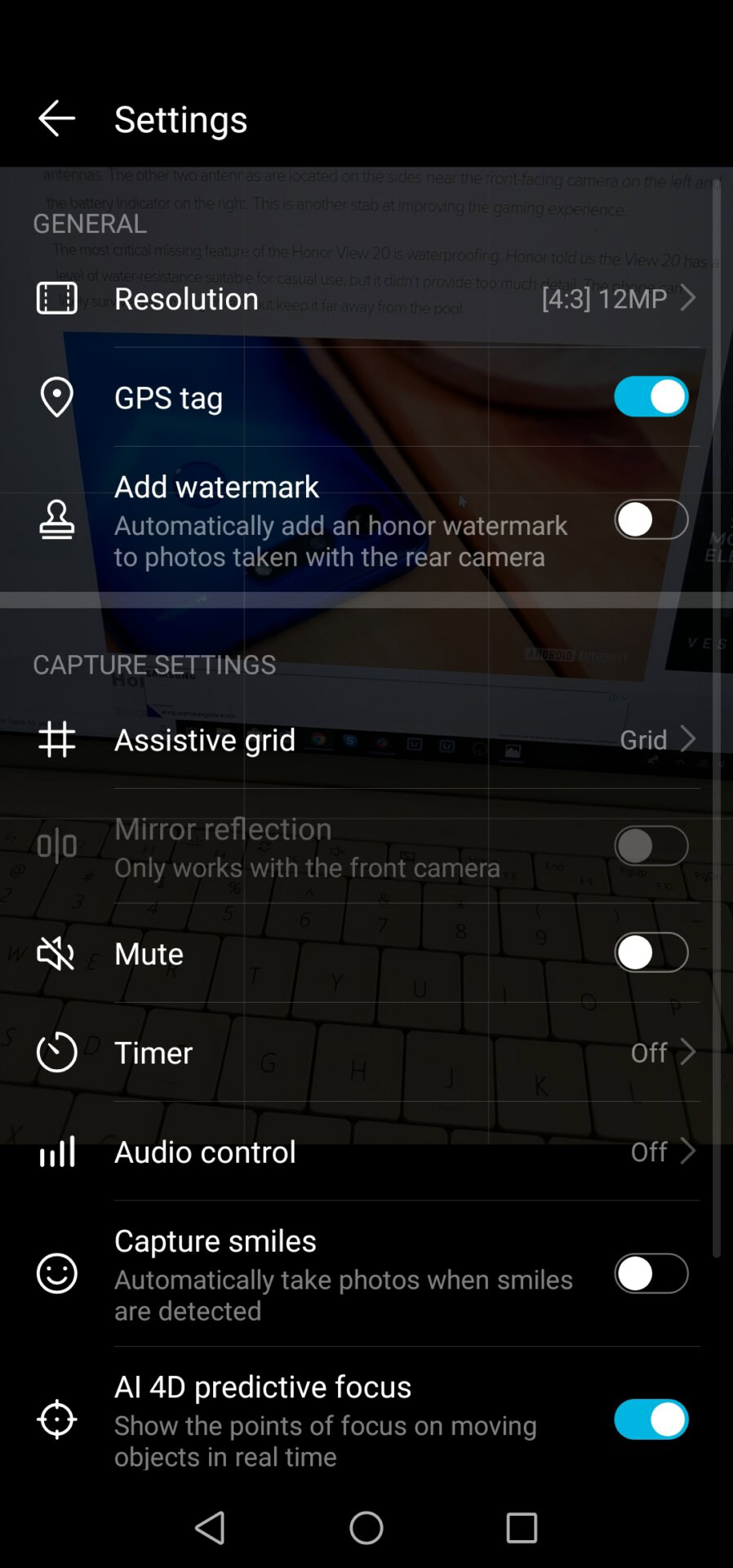Viewport: 733px width, 1568px height.
Task: Disable AI 4D predictive focus
Action: click(x=651, y=1419)
